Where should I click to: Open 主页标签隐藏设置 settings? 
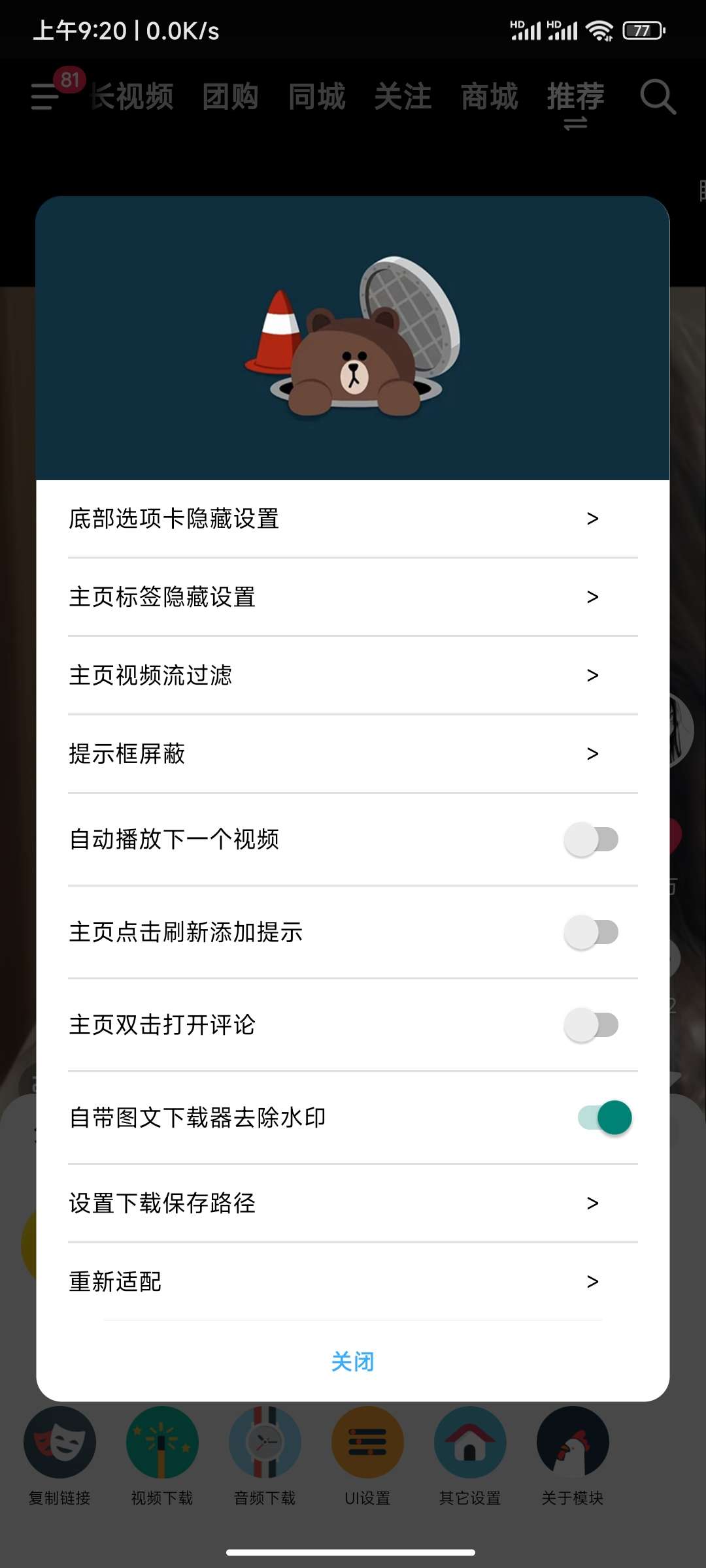point(353,597)
